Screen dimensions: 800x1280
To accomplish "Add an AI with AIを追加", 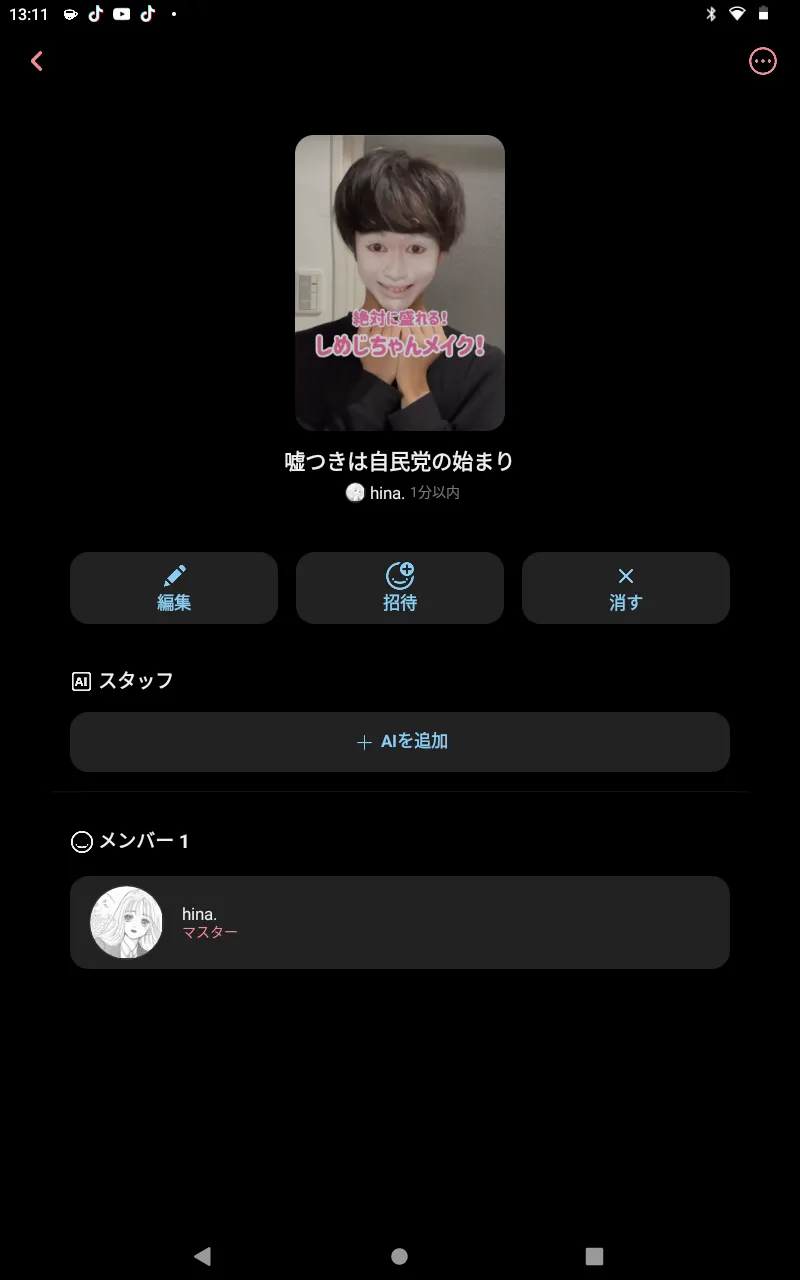I will [x=400, y=742].
